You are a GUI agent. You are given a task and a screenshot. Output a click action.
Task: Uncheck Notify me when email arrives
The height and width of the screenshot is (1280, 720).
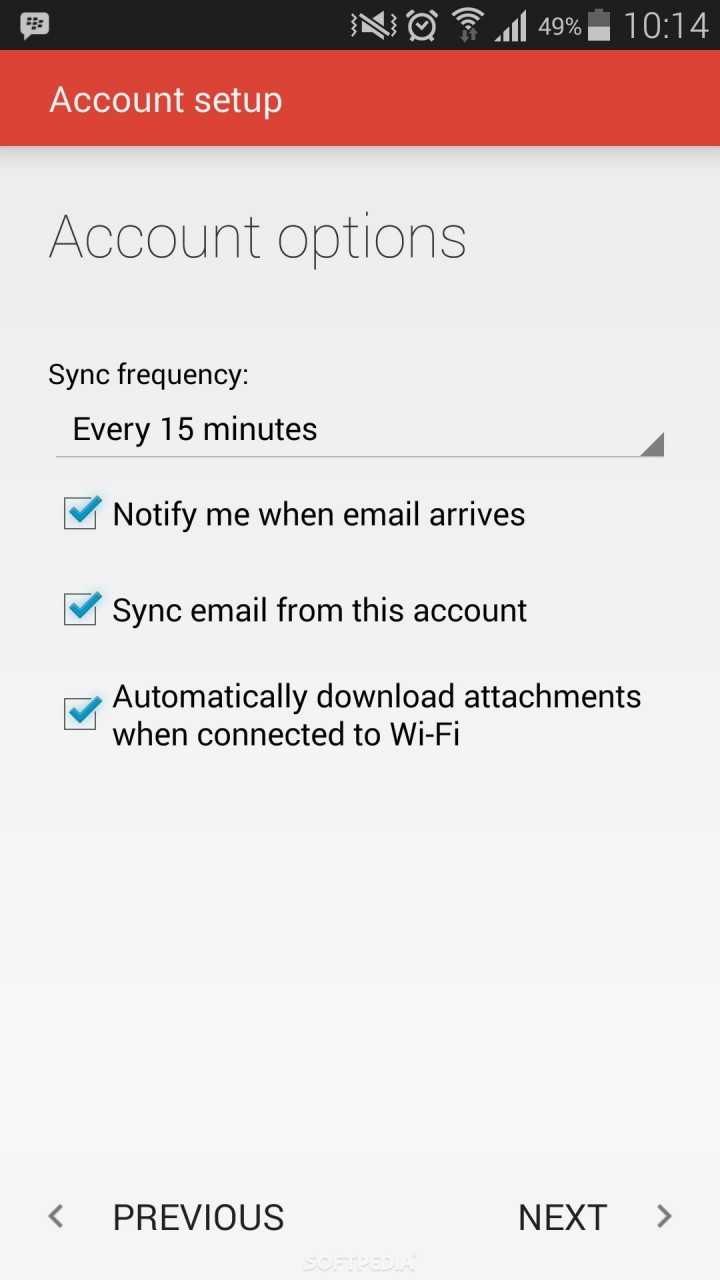point(81,514)
